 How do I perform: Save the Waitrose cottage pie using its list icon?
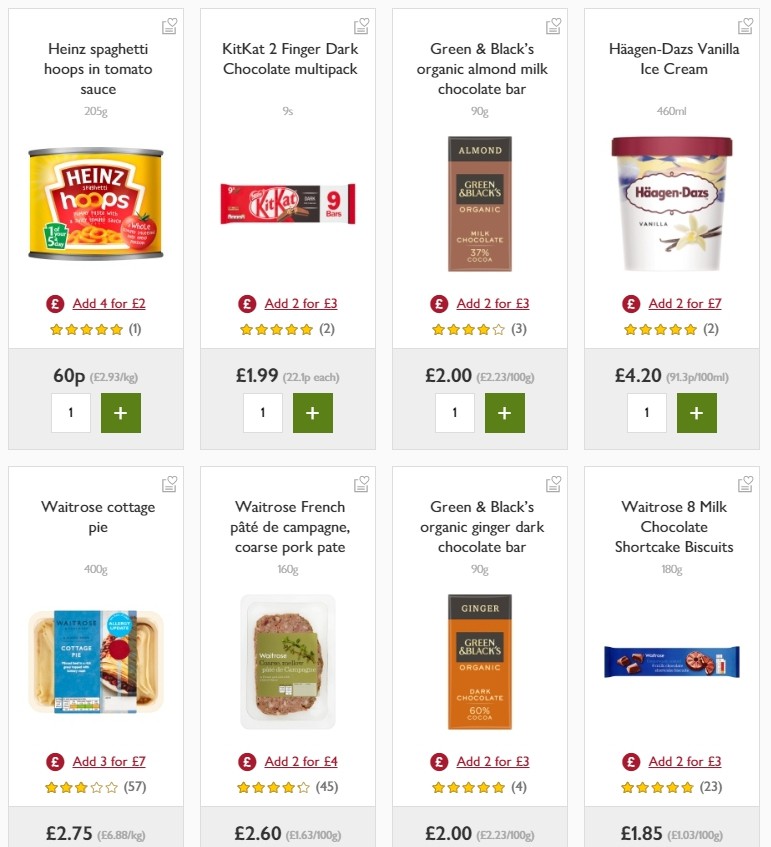[x=169, y=483]
